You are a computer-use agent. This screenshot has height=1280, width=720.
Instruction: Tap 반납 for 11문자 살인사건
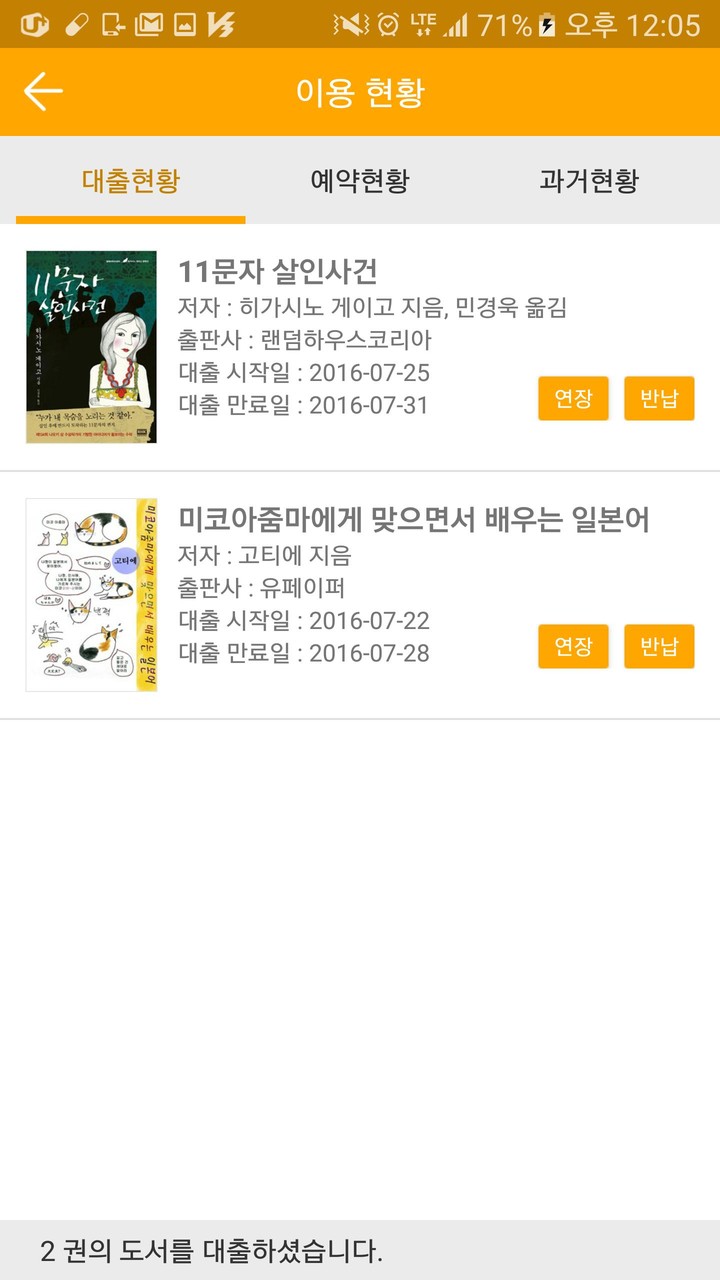[659, 399]
